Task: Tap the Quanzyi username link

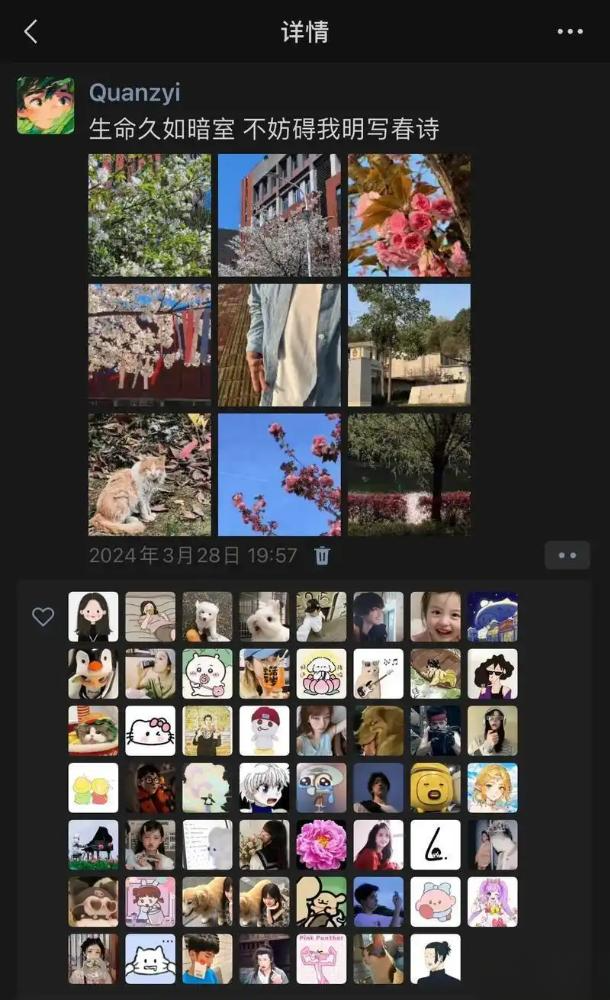Action: (134, 93)
